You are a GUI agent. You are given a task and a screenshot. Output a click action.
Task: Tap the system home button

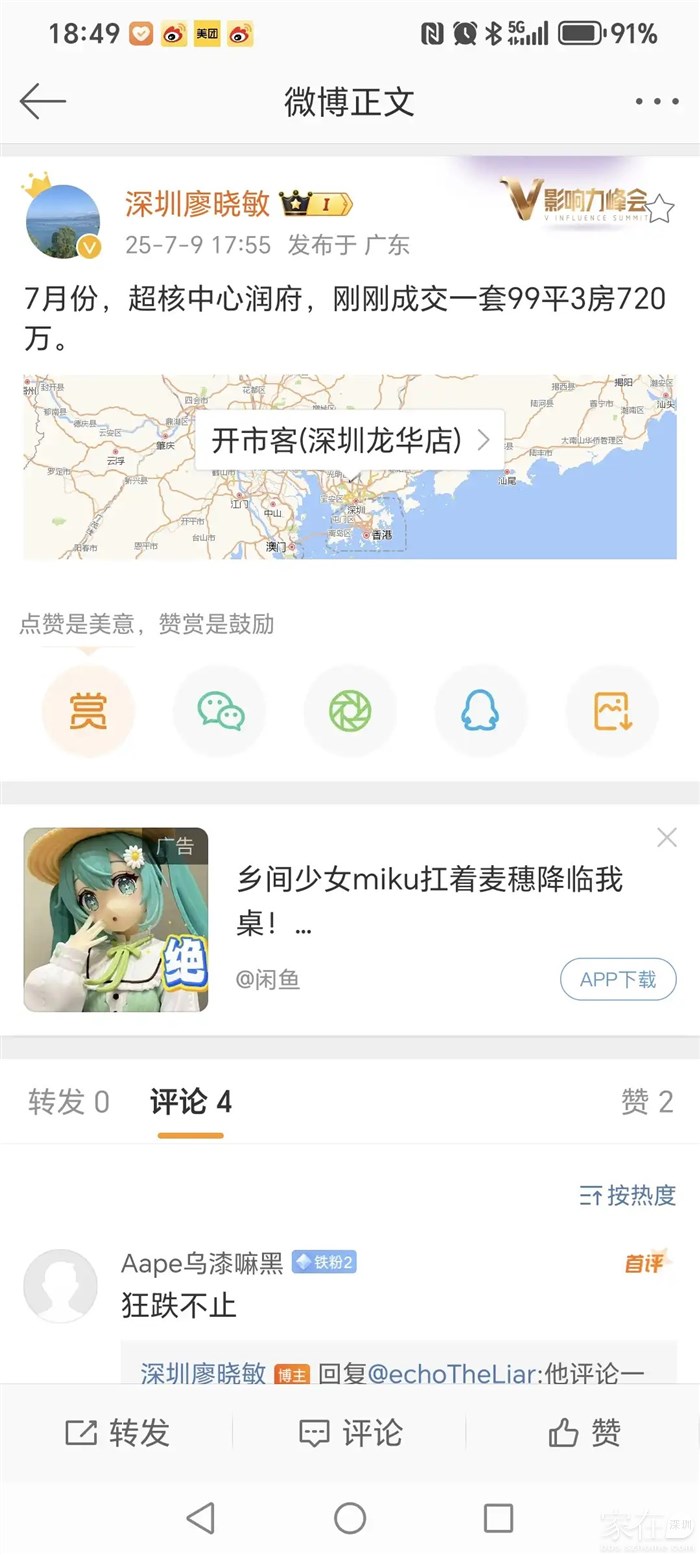pyautogui.click(x=350, y=1518)
